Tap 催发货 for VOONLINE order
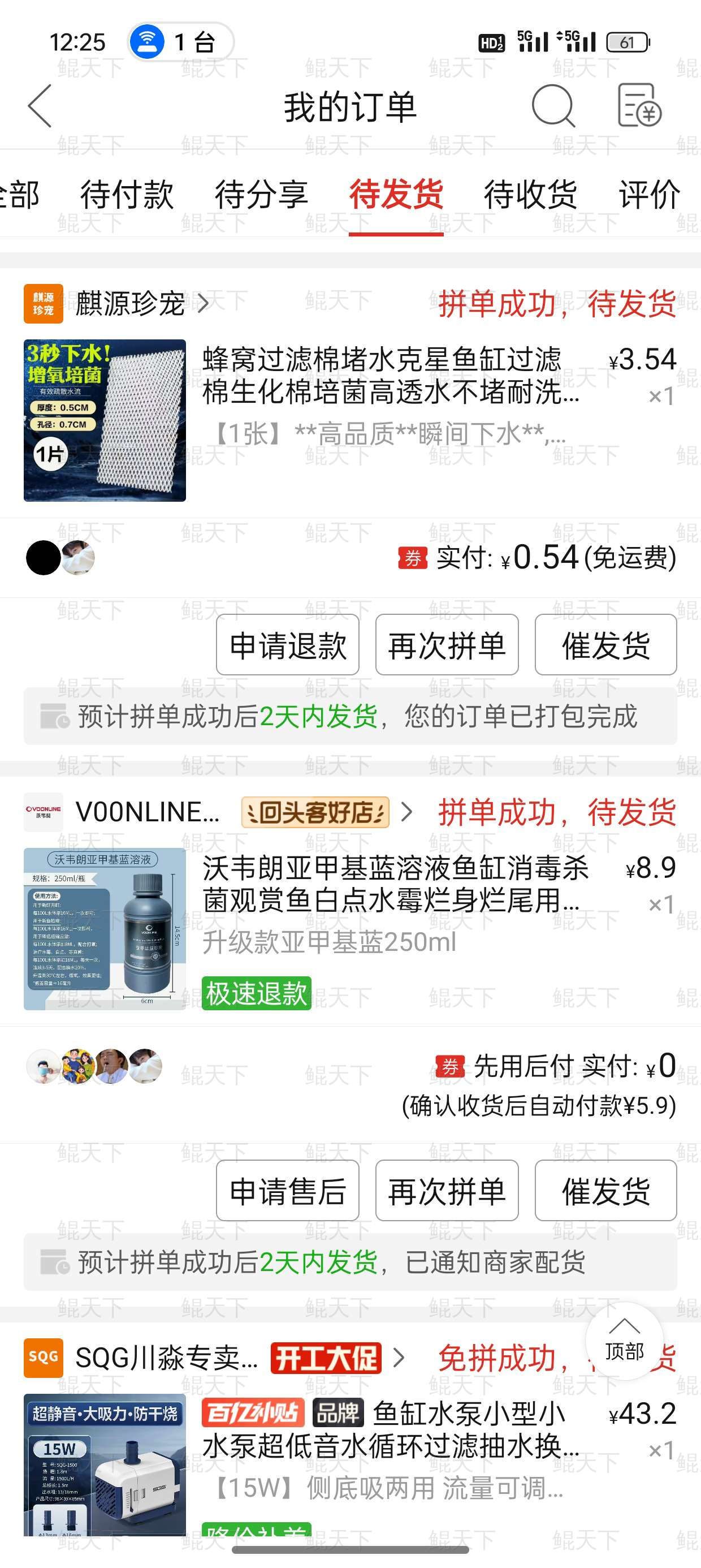 coord(605,1191)
